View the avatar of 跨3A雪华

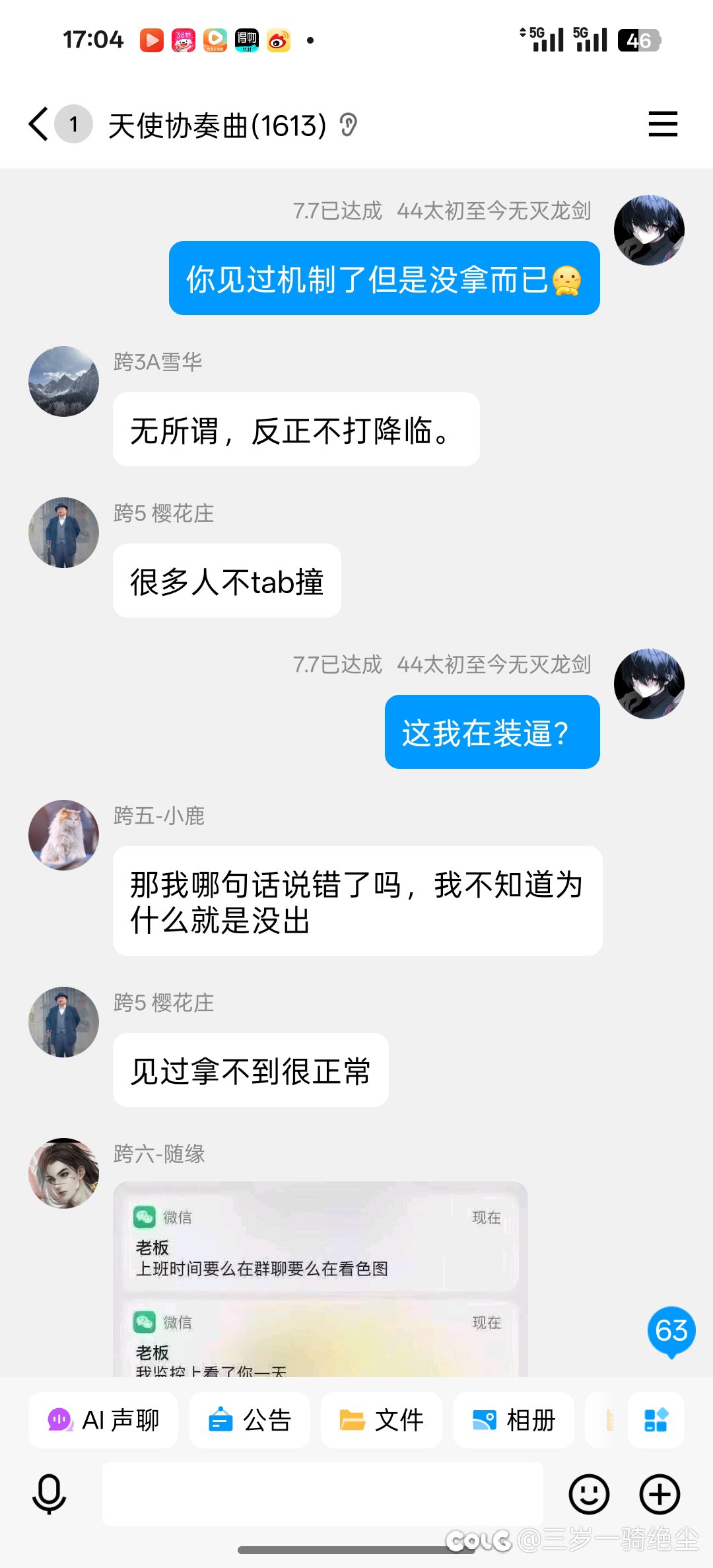[63, 381]
